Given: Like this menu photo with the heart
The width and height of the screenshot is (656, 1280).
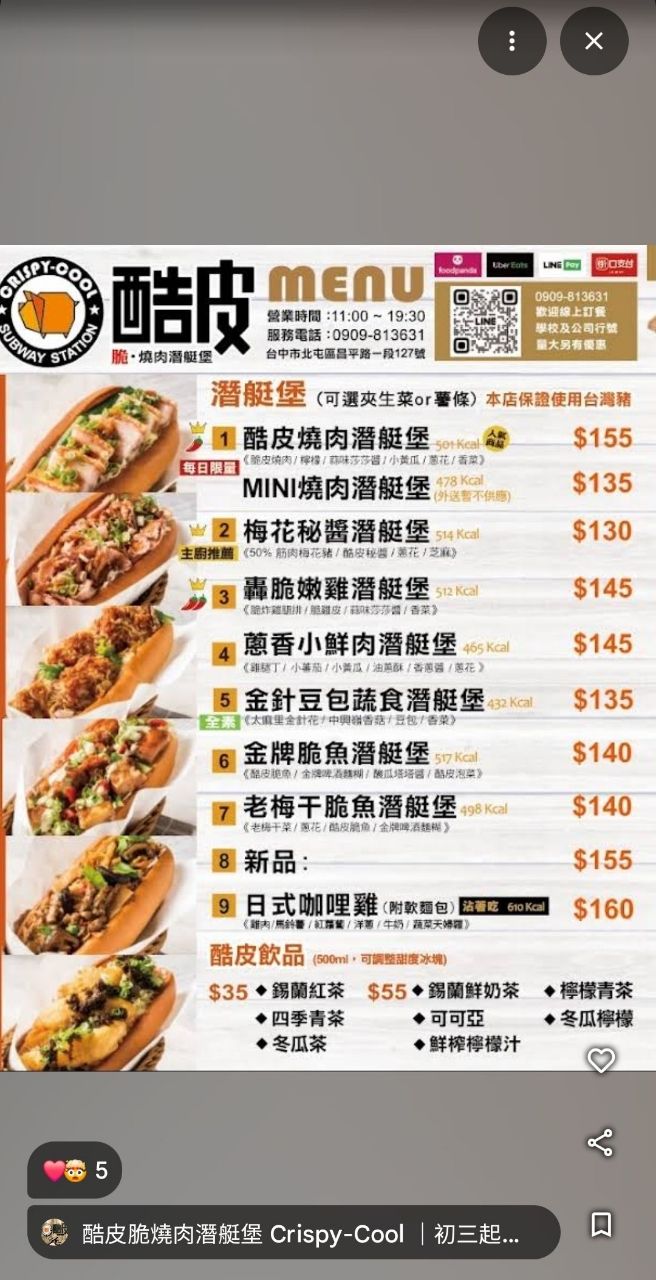Looking at the screenshot, I should point(600,1060).
